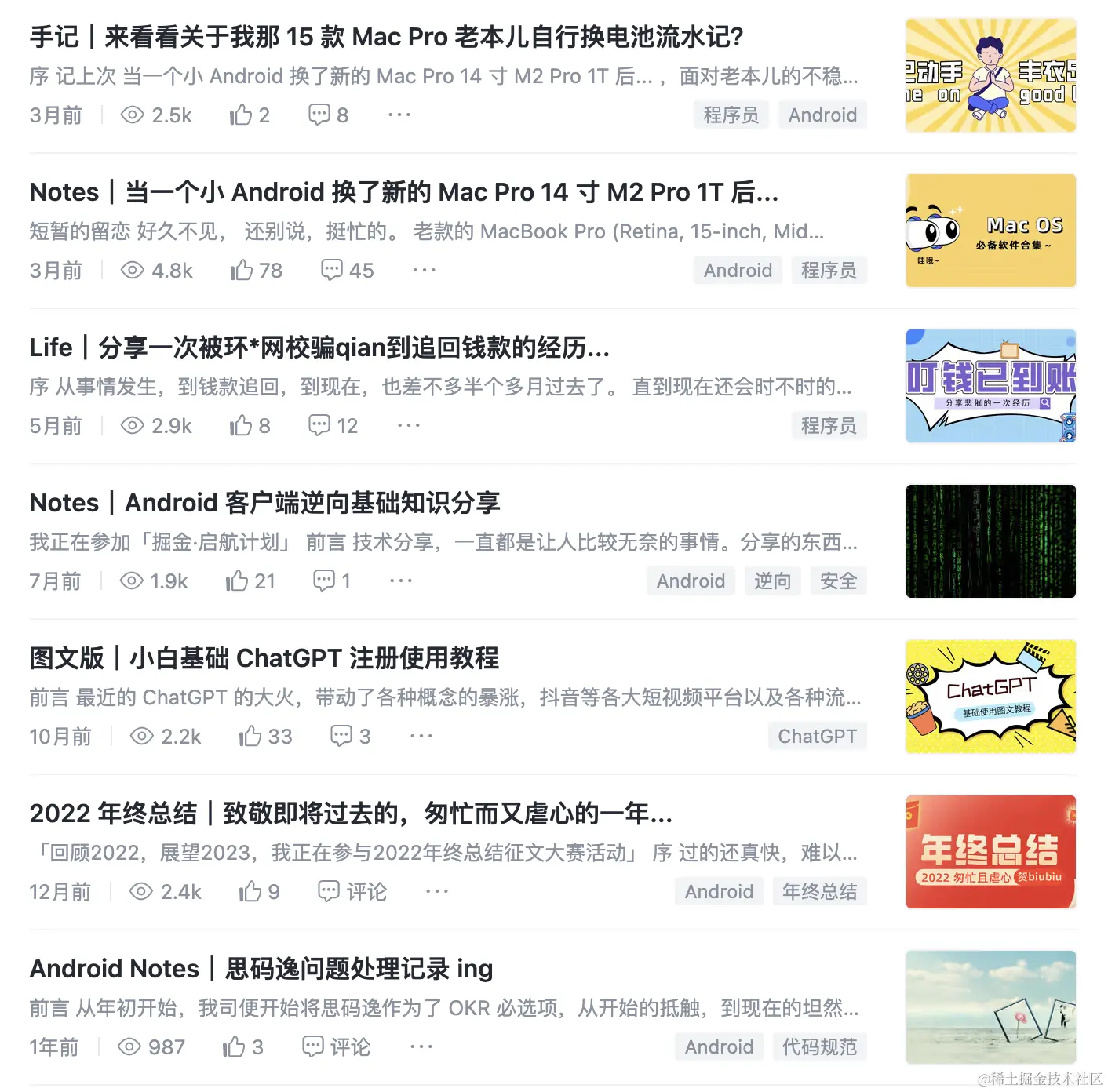Open comments on the Mac Pro 老本儿 battery post
This screenshot has width=1108, height=1092.
tap(328, 115)
